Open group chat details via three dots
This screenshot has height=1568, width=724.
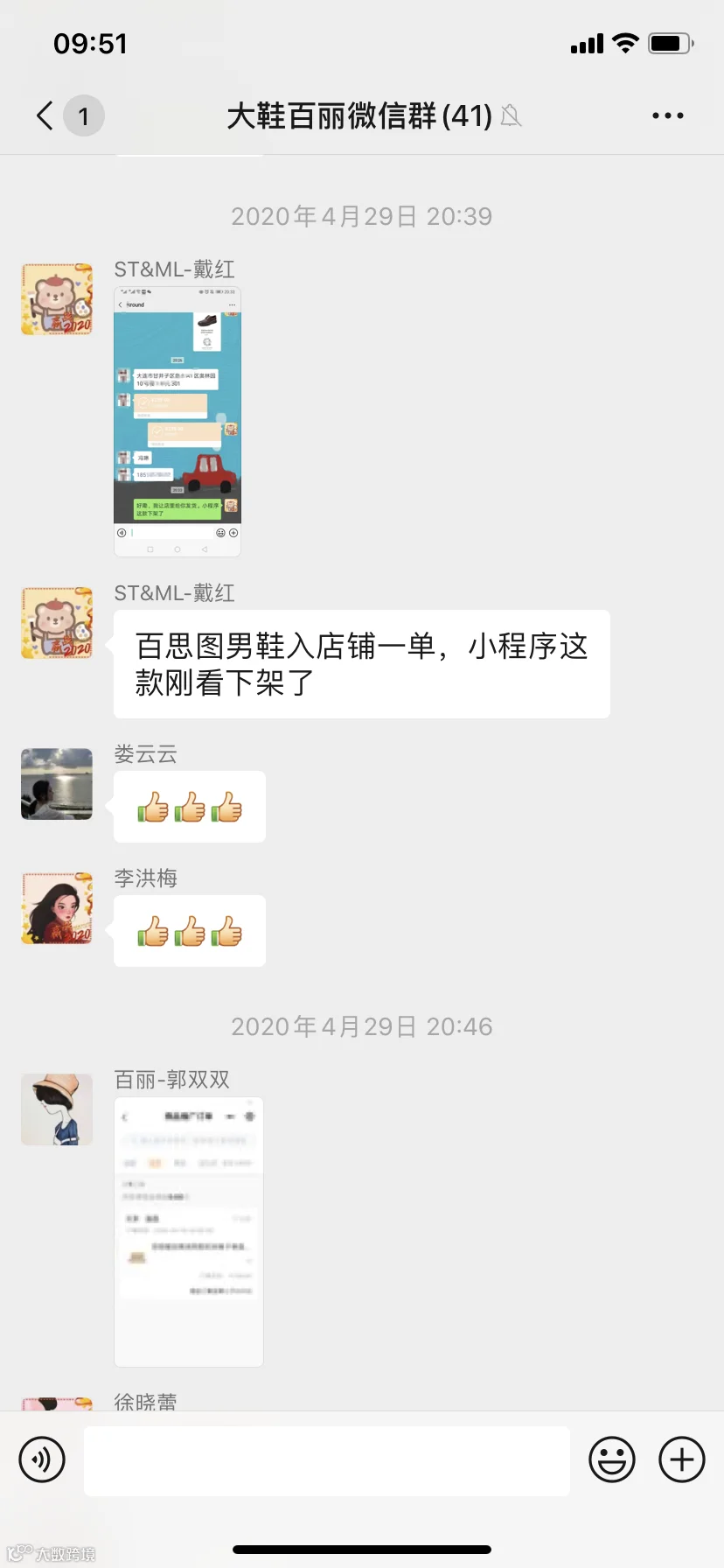pos(668,115)
